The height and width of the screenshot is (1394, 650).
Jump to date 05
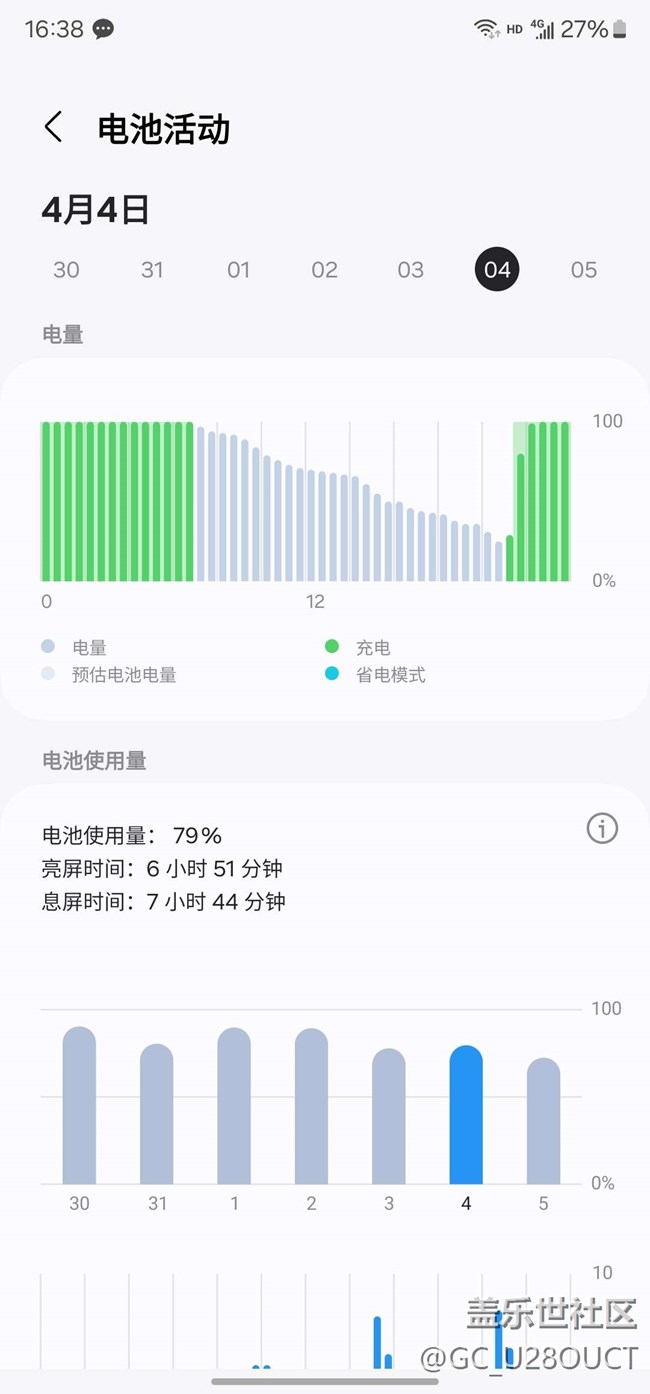[583, 270]
